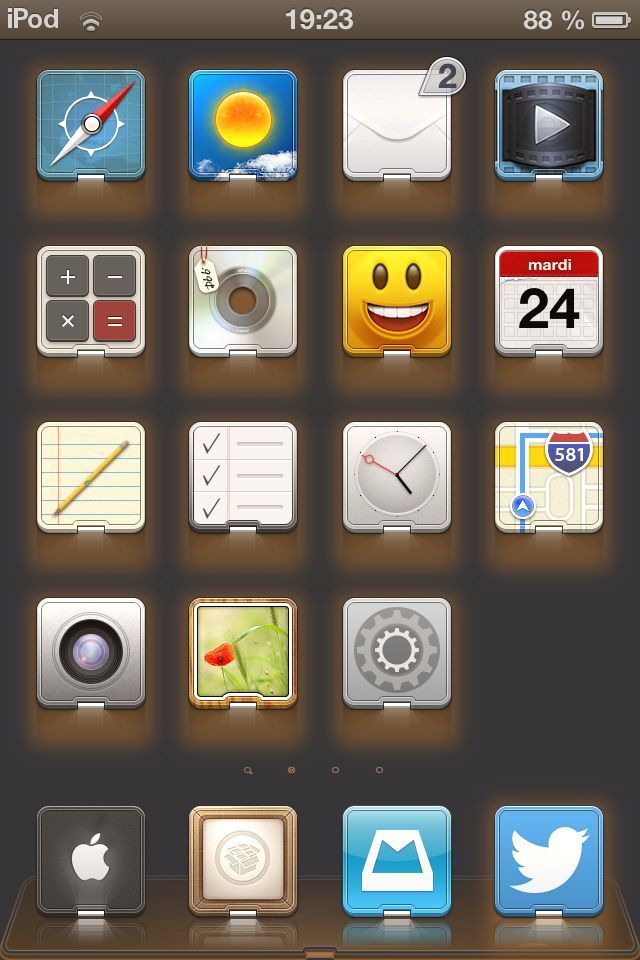
Task: Launch Cydia from the dock
Action: [x=243, y=861]
